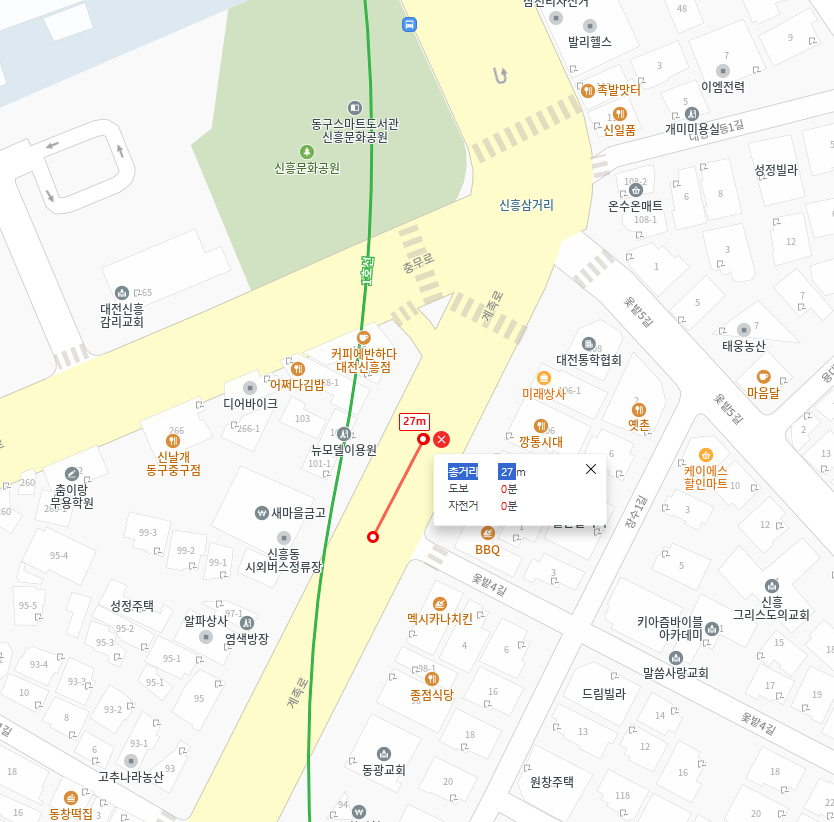The height and width of the screenshot is (822, 834).
Task: Select 커피에반하다 대전신흥점 cafe on map
Action: pyautogui.click(x=364, y=338)
